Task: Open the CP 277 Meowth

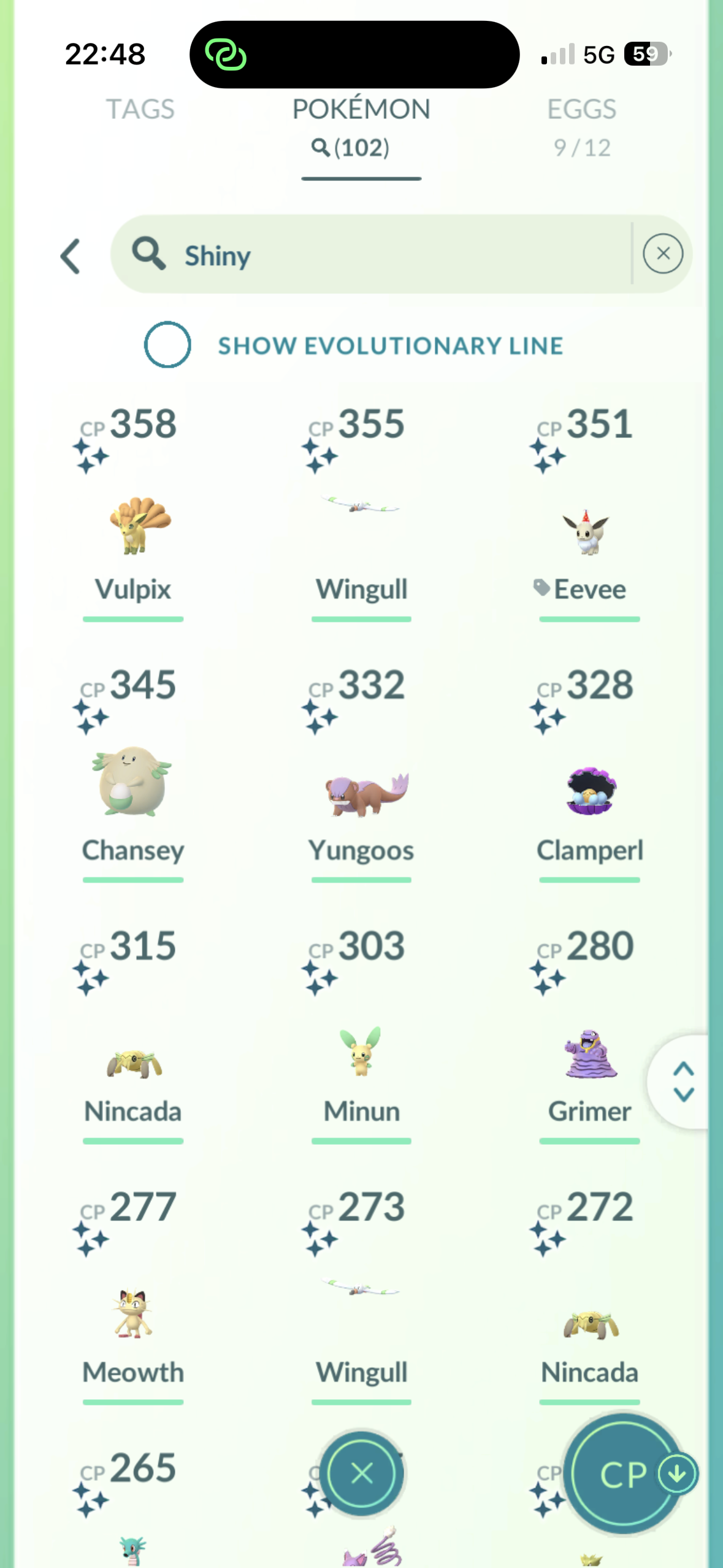Action: point(133,1313)
